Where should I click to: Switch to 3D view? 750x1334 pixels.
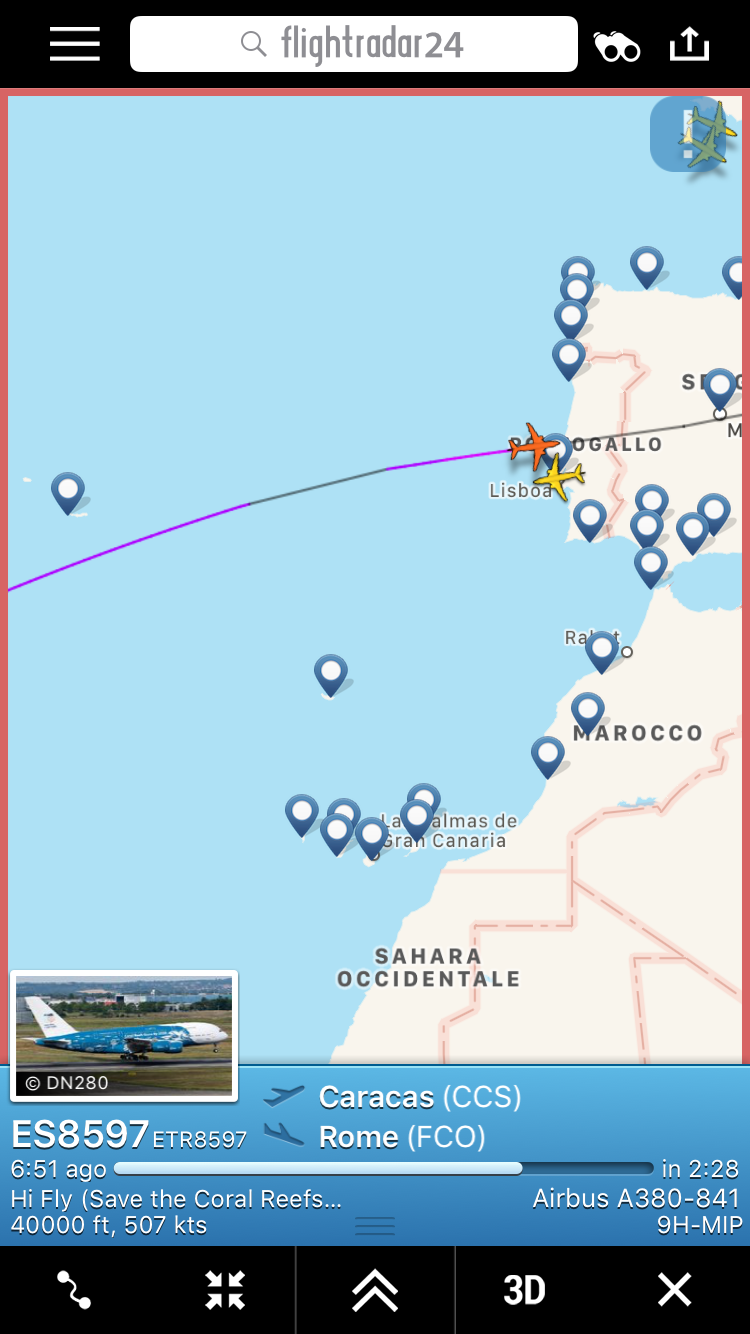click(x=524, y=1290)
